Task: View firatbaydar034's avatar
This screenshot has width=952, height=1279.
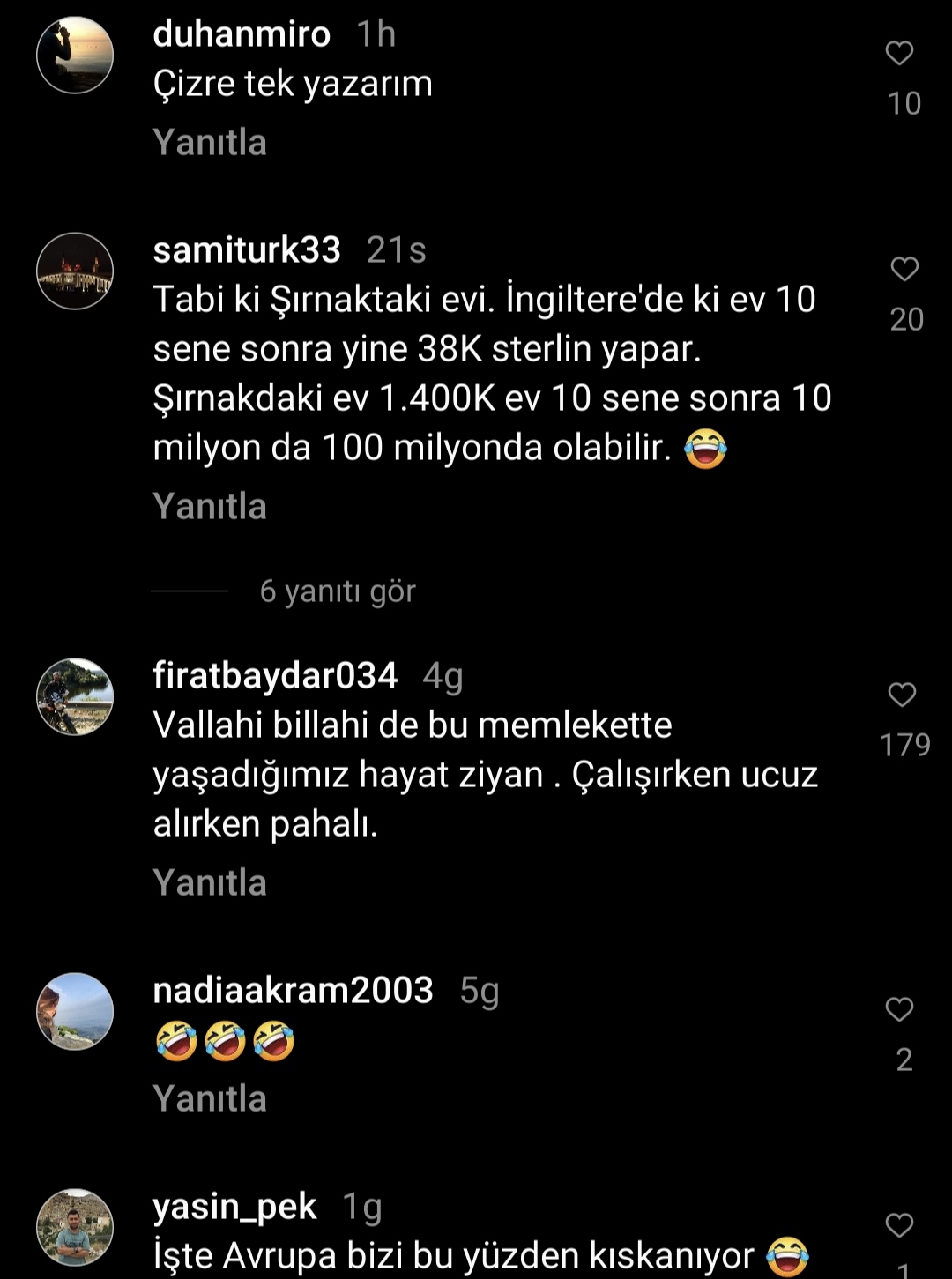Action: [x=75, y=696]
